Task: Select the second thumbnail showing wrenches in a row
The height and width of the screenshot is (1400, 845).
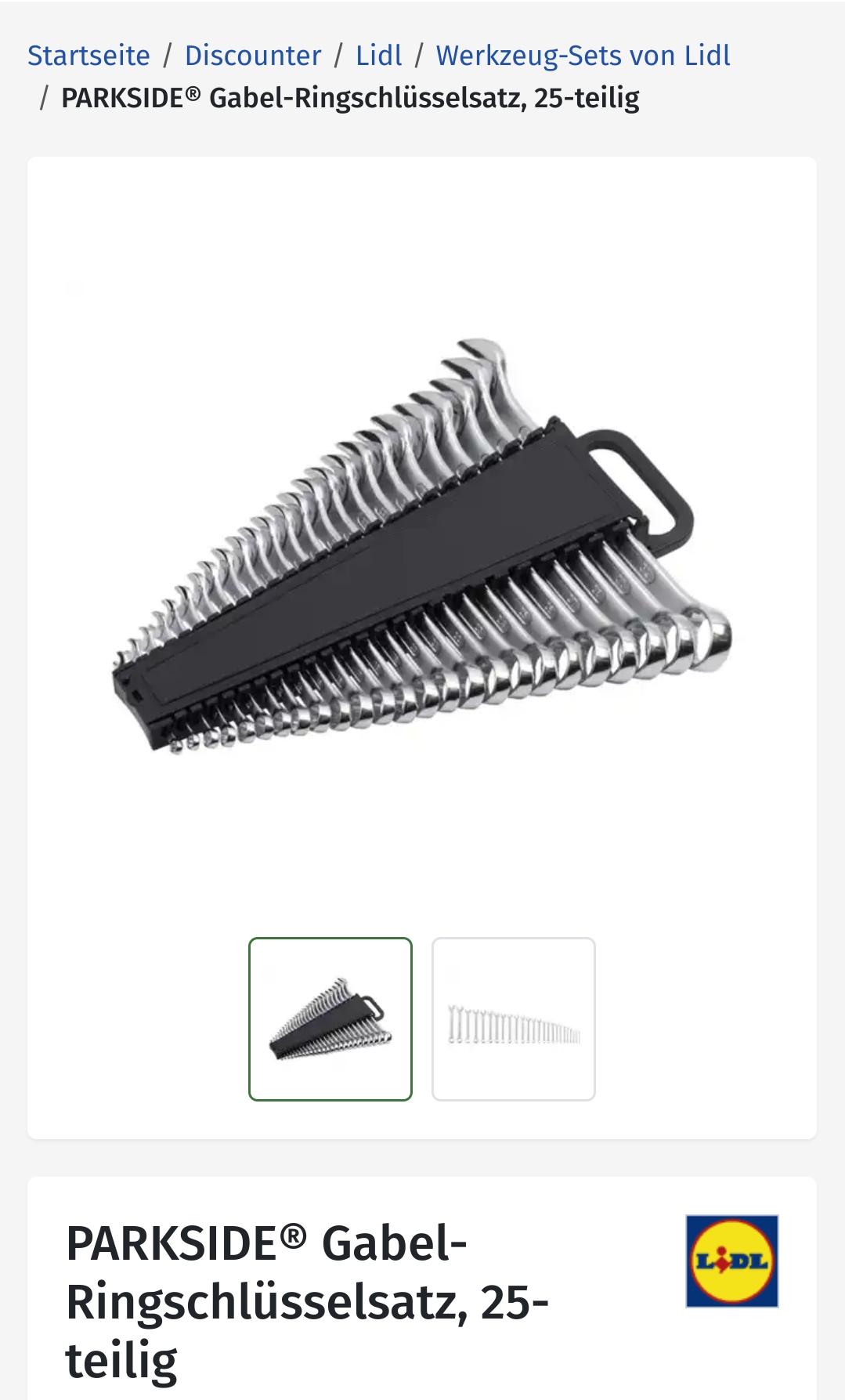Action: (x=514, y=1018)
